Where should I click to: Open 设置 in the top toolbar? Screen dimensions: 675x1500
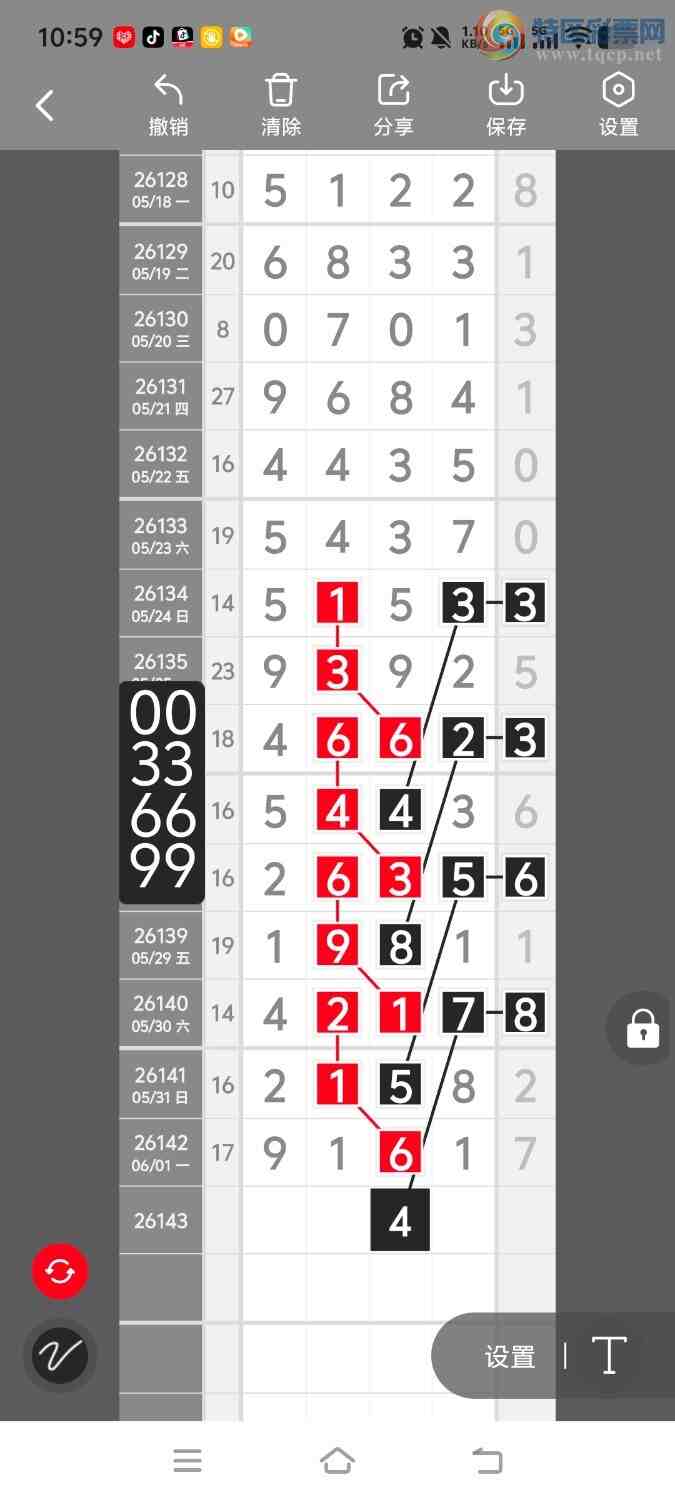click(619, 105)
